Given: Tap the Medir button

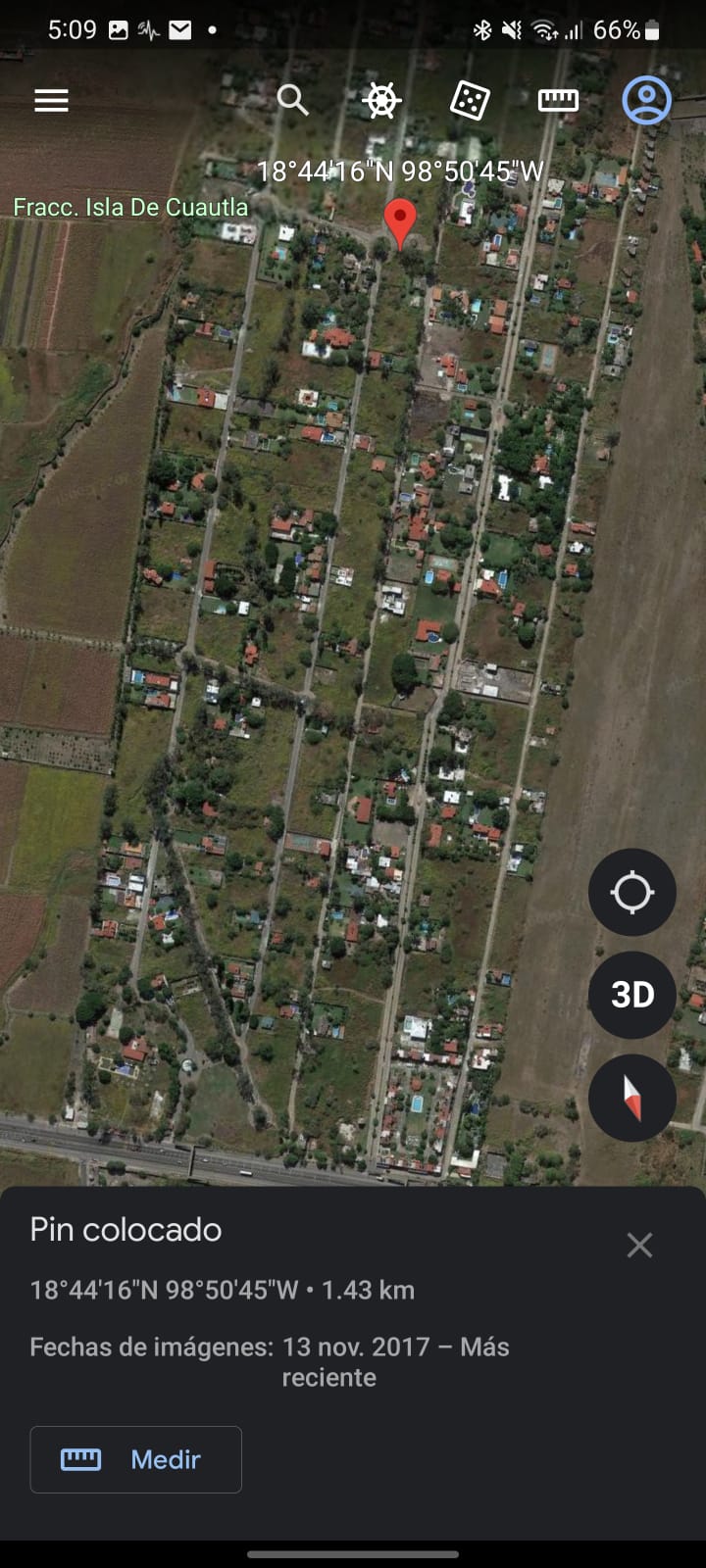Looking at the screenshot, I should click(135, 1459).
